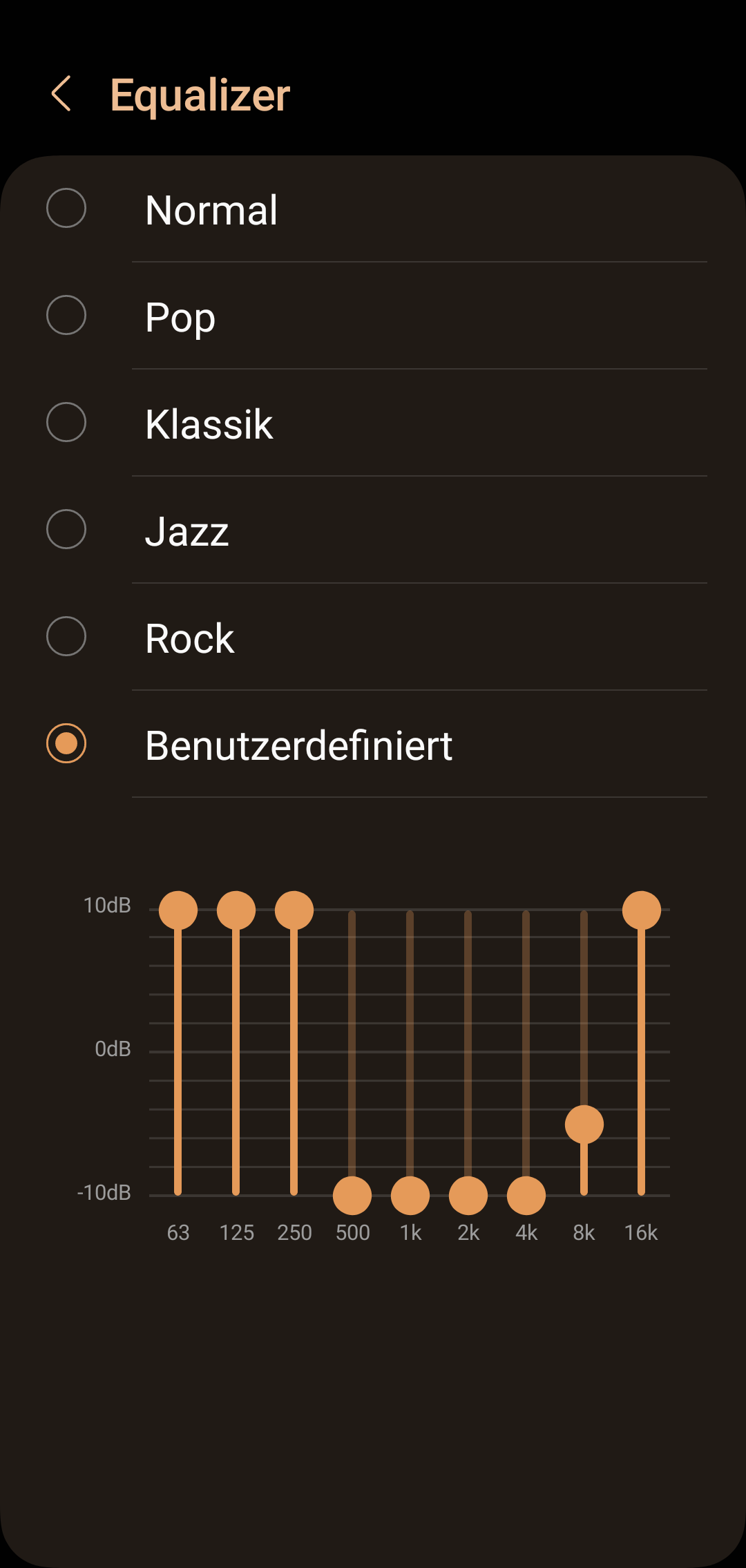The width and height of the screenshot is (746, 1568).
Task: Click the 16k frequency label
Action: pos(642,1232)
